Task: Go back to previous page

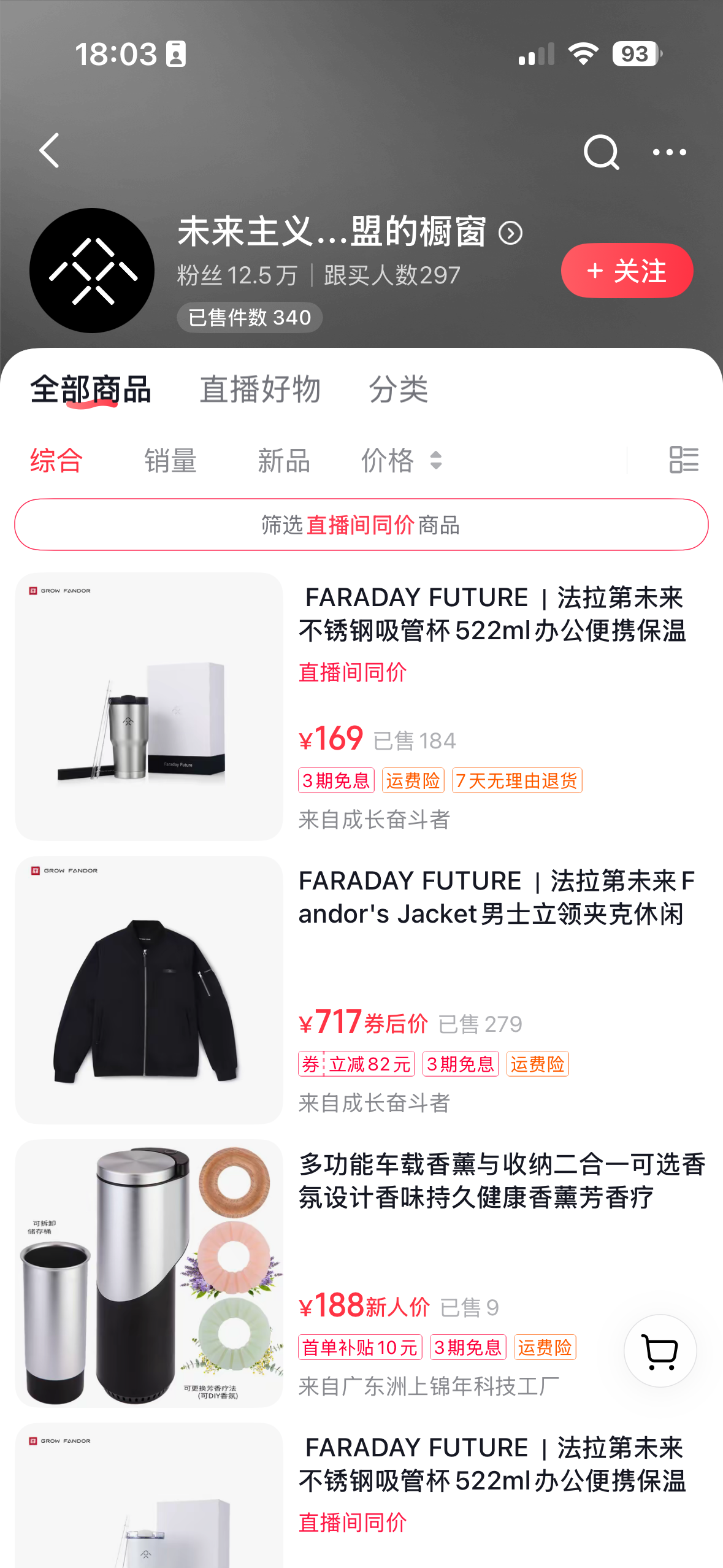Action: pyautogui.click(x=50, y=151)
